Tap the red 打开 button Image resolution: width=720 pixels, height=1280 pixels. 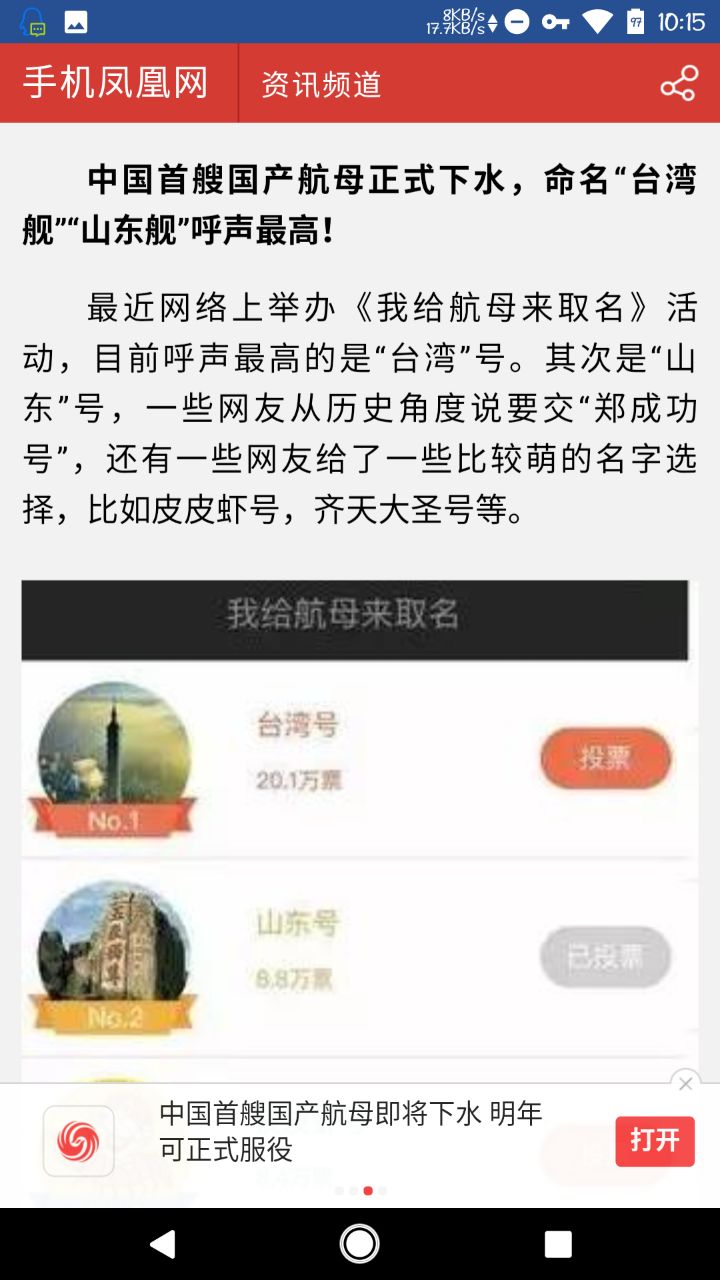654,1141
